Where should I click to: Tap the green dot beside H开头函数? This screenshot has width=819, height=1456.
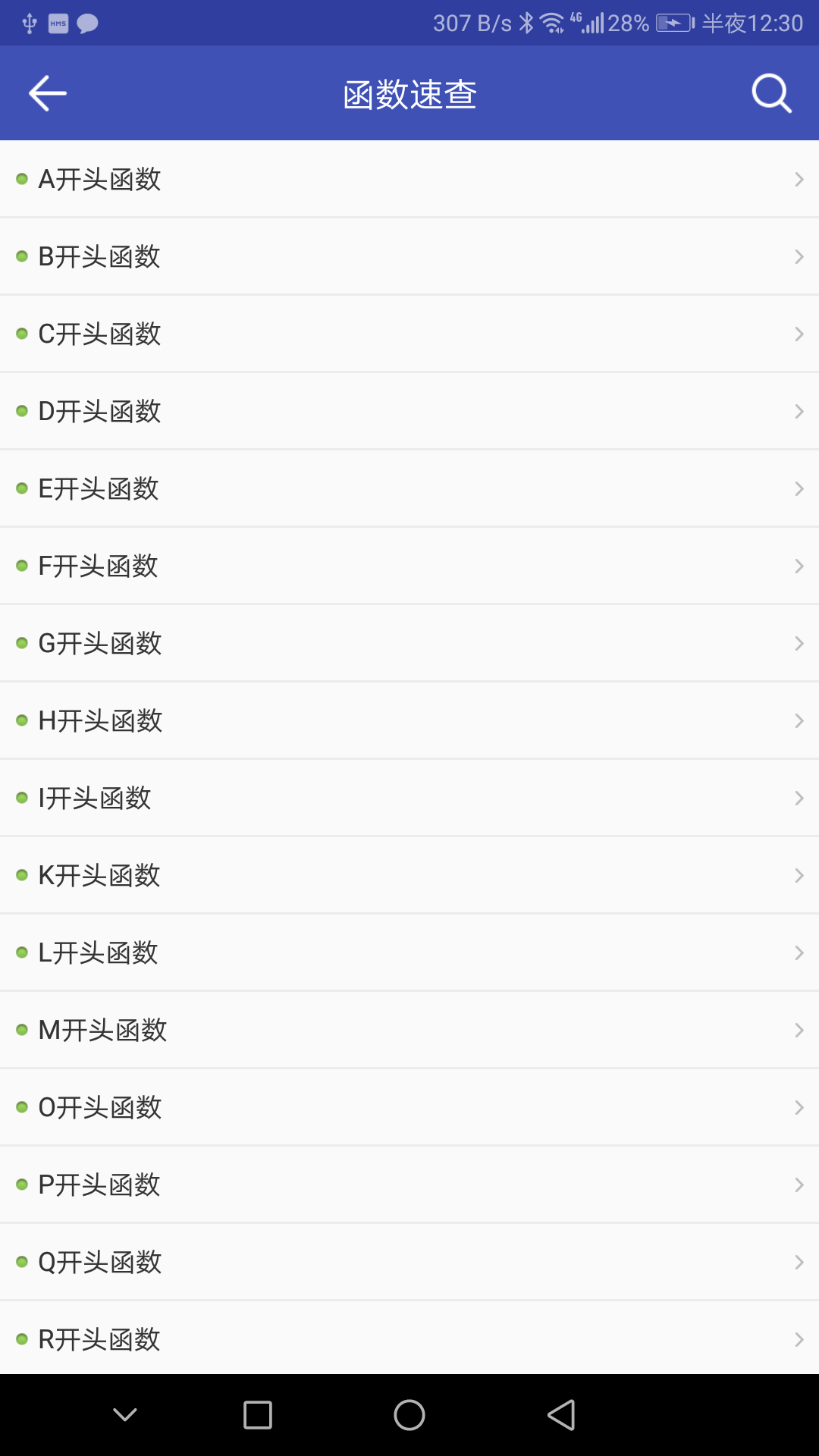point(20,720)
